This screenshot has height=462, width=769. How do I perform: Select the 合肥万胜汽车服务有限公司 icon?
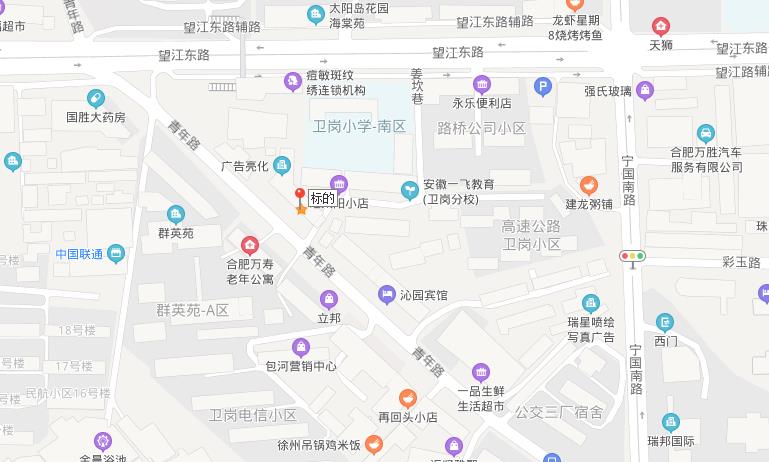tap(706, 132)
